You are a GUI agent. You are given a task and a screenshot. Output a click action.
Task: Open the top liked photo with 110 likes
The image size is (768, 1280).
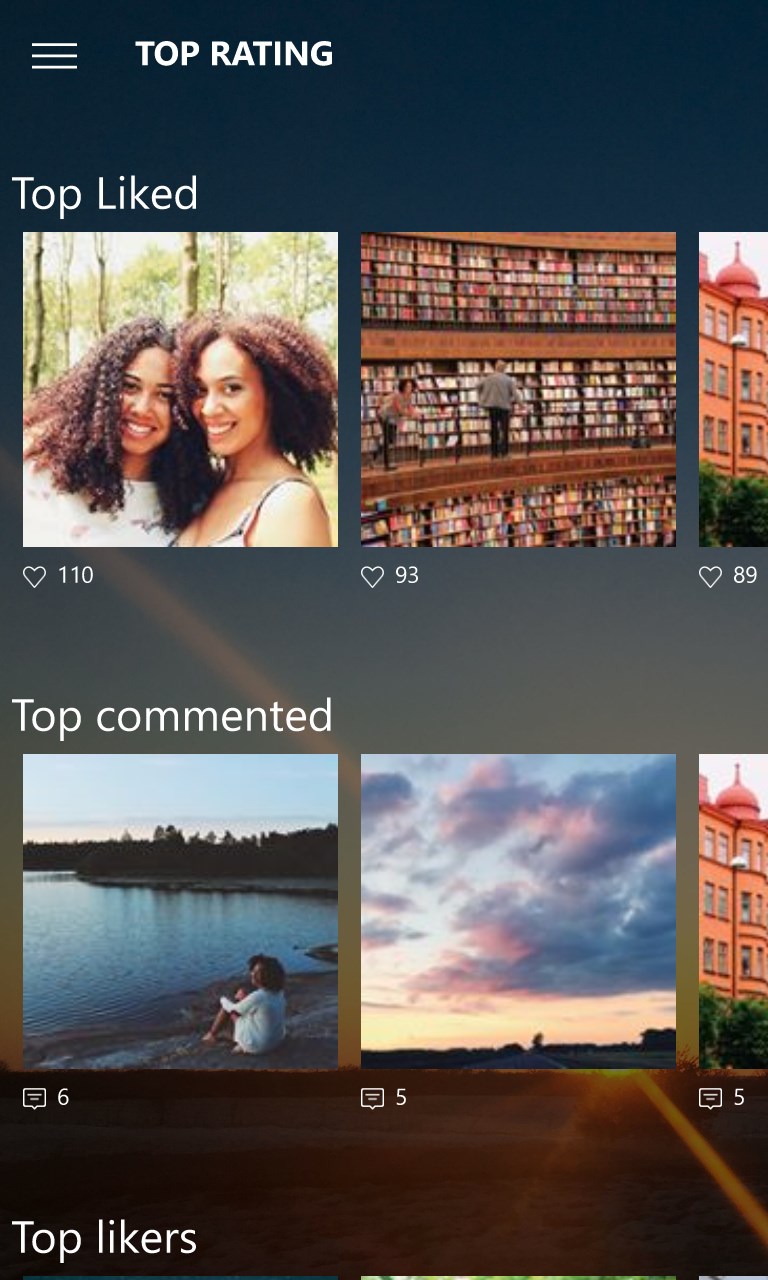[180, 390]
